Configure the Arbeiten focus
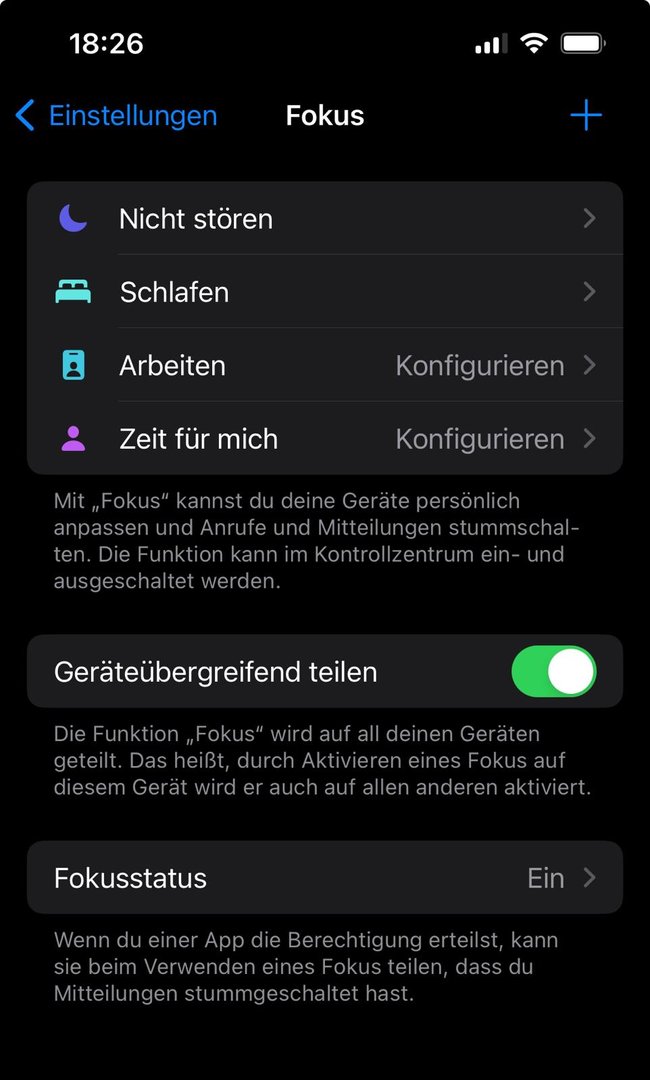Screen dimensions: 650x1080 coord(325,365)
